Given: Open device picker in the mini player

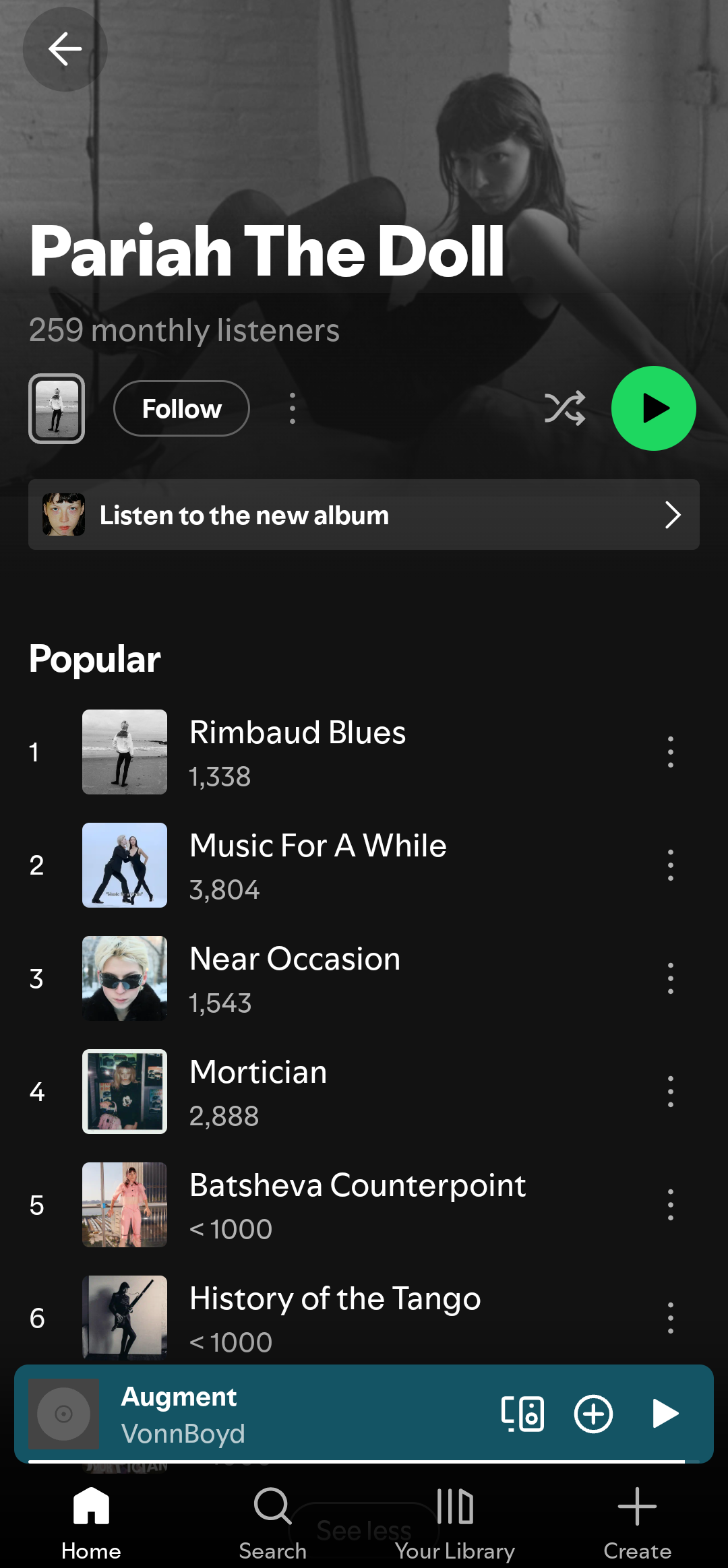Looking at the screenshot, I should [522, 1413].
